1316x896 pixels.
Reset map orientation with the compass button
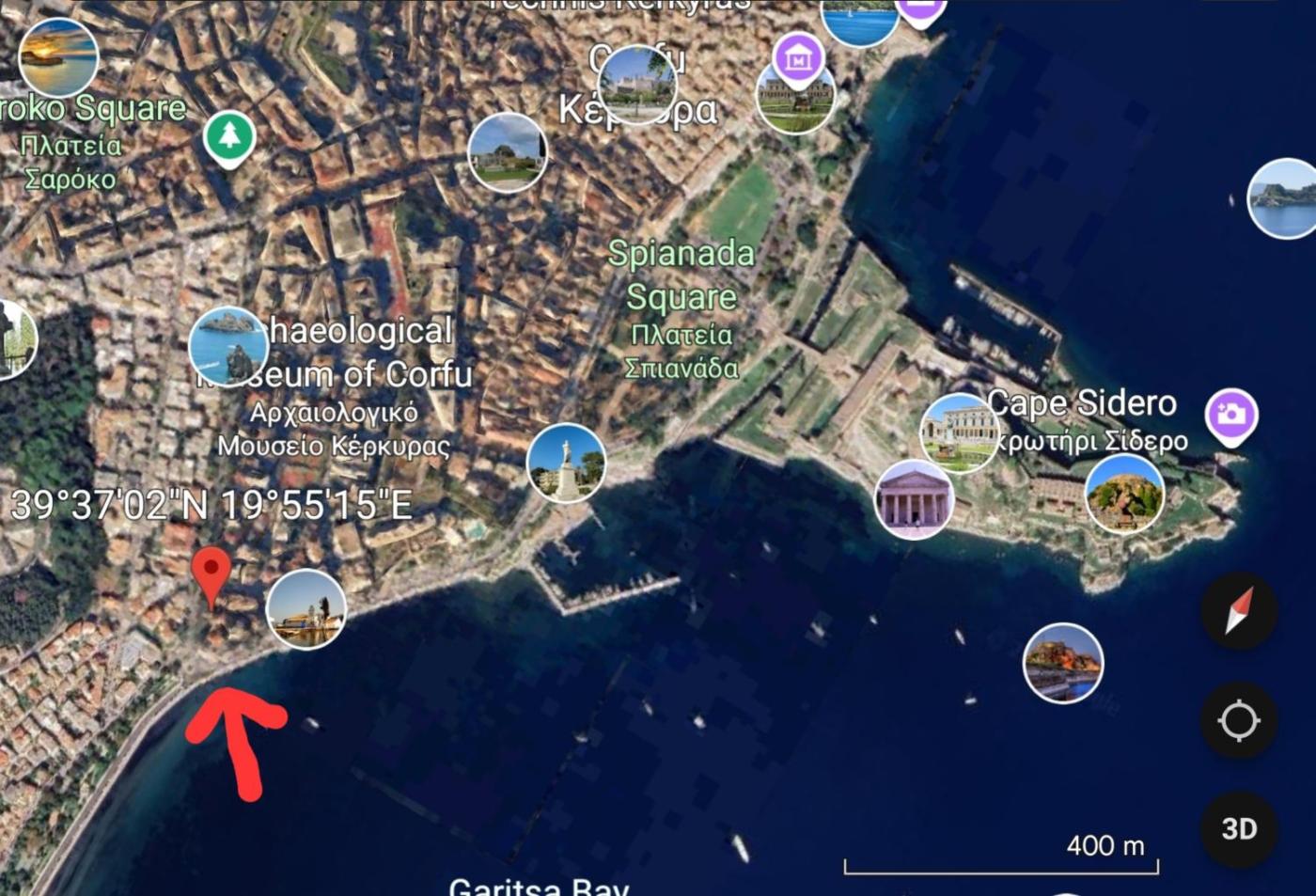pos(1238,611)
